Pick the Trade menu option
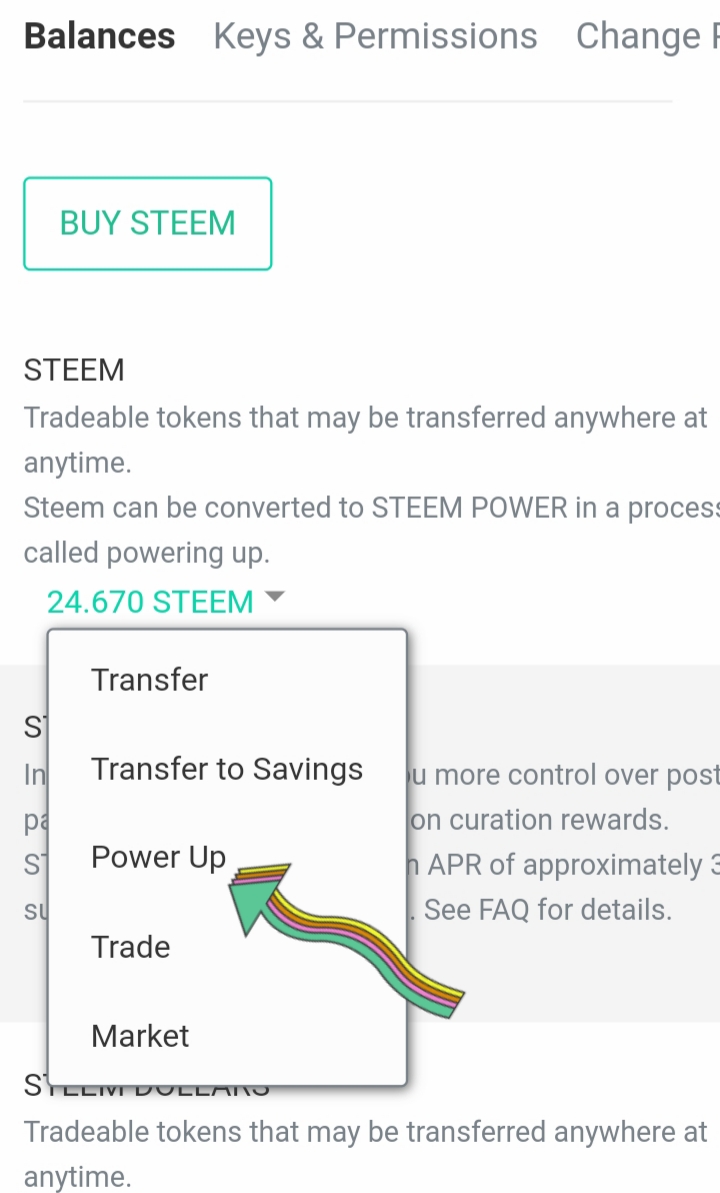The height and width of the screenshot is (1193, 720). 131,947
